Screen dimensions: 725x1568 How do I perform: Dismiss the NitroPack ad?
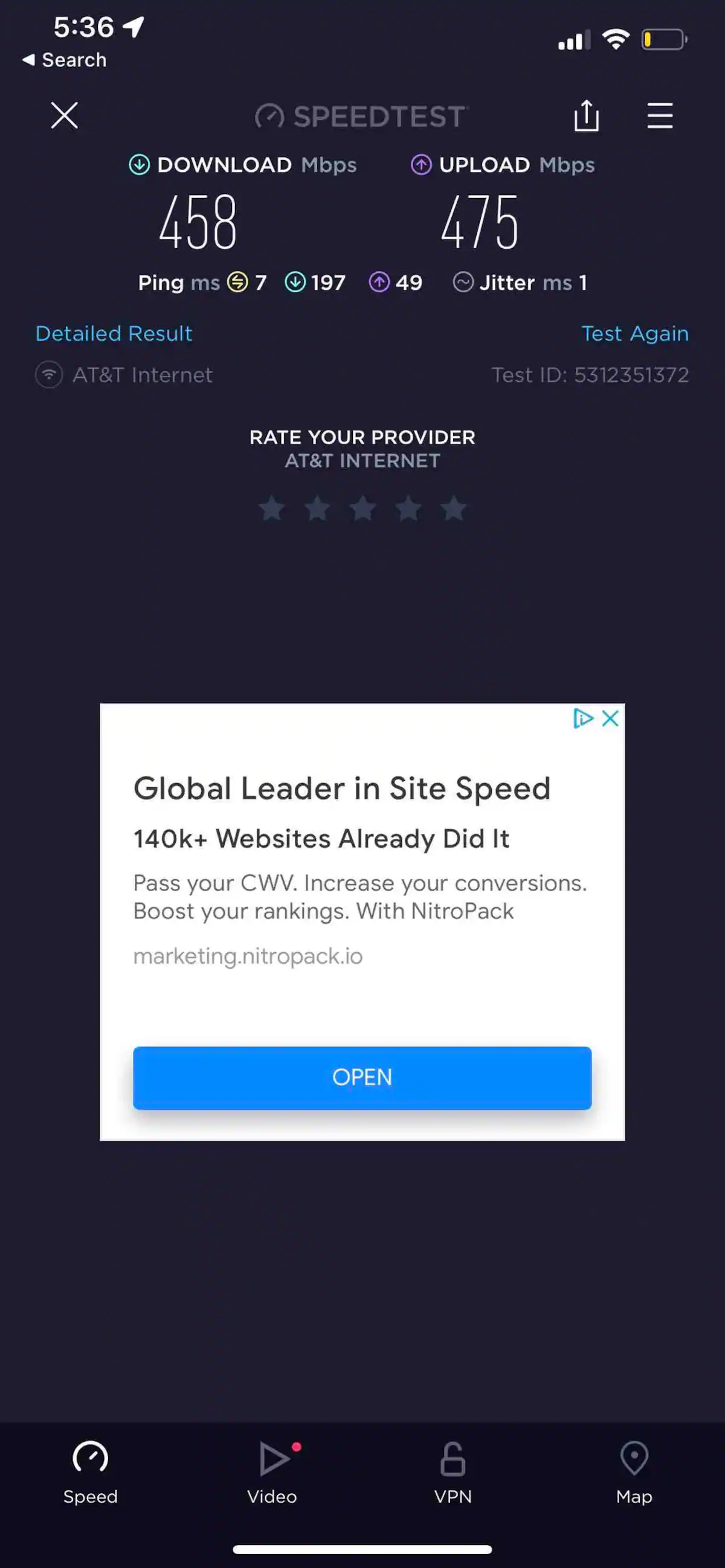tap(610, 719)
